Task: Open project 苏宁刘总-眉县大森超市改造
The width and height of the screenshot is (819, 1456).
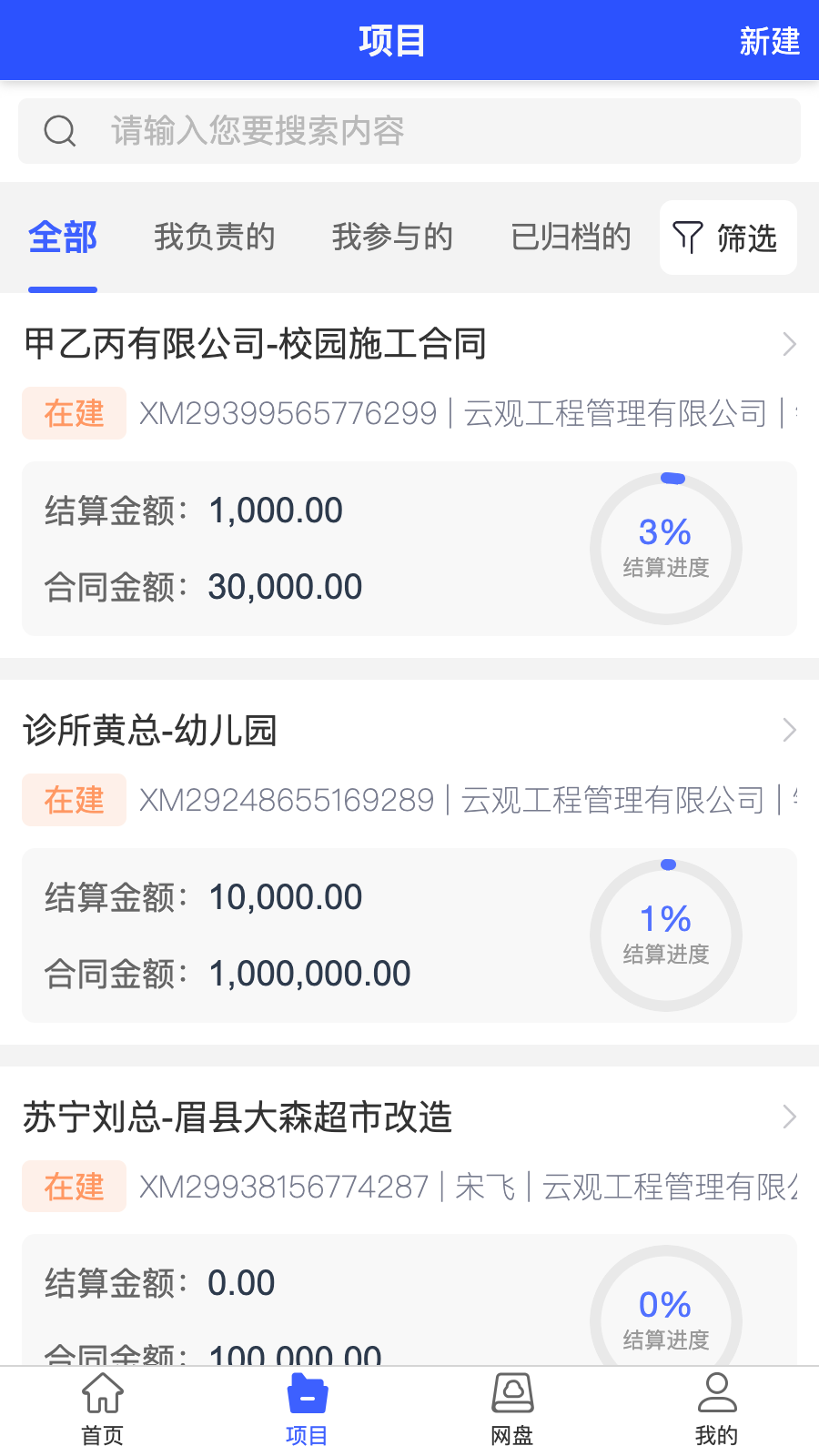Action: pos(239,1117)
